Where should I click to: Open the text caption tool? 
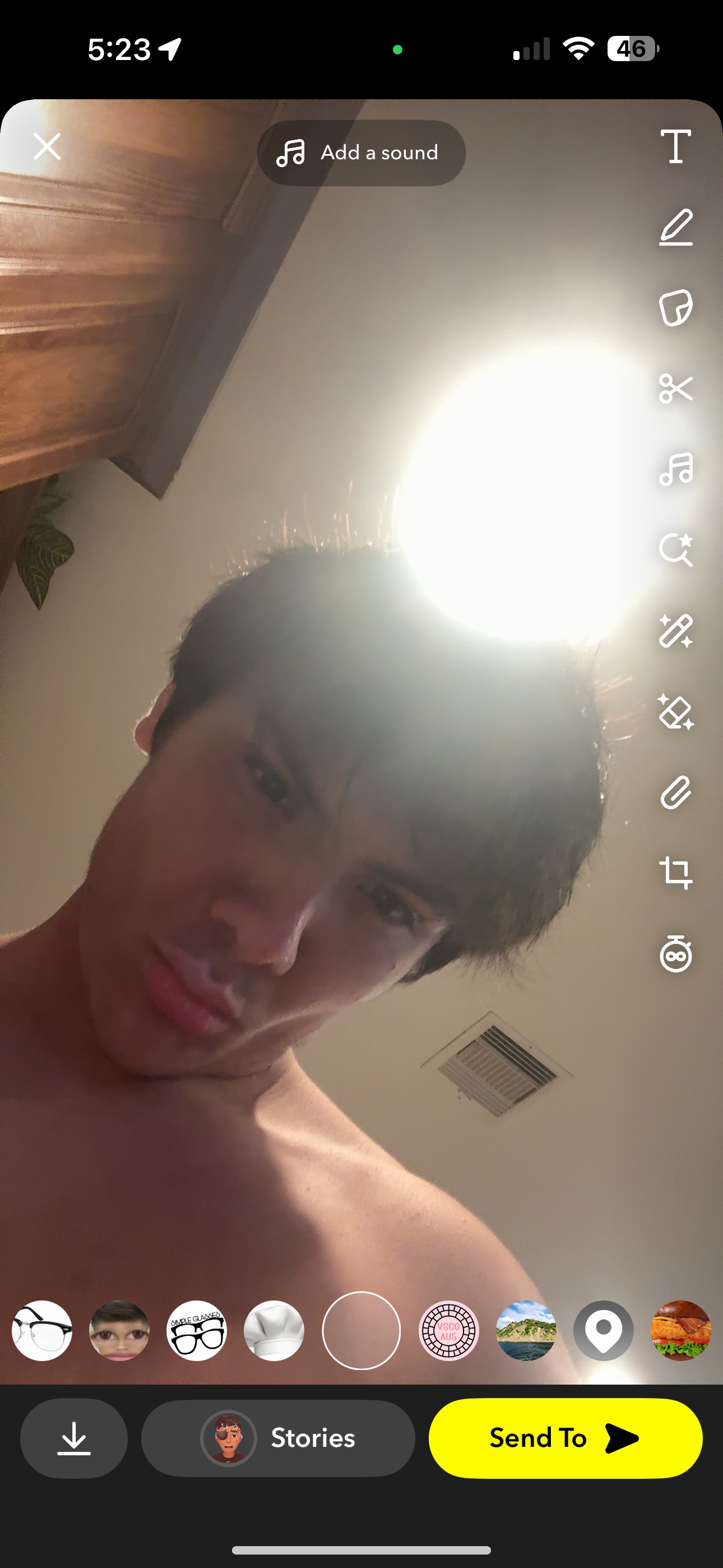[675, 146]
